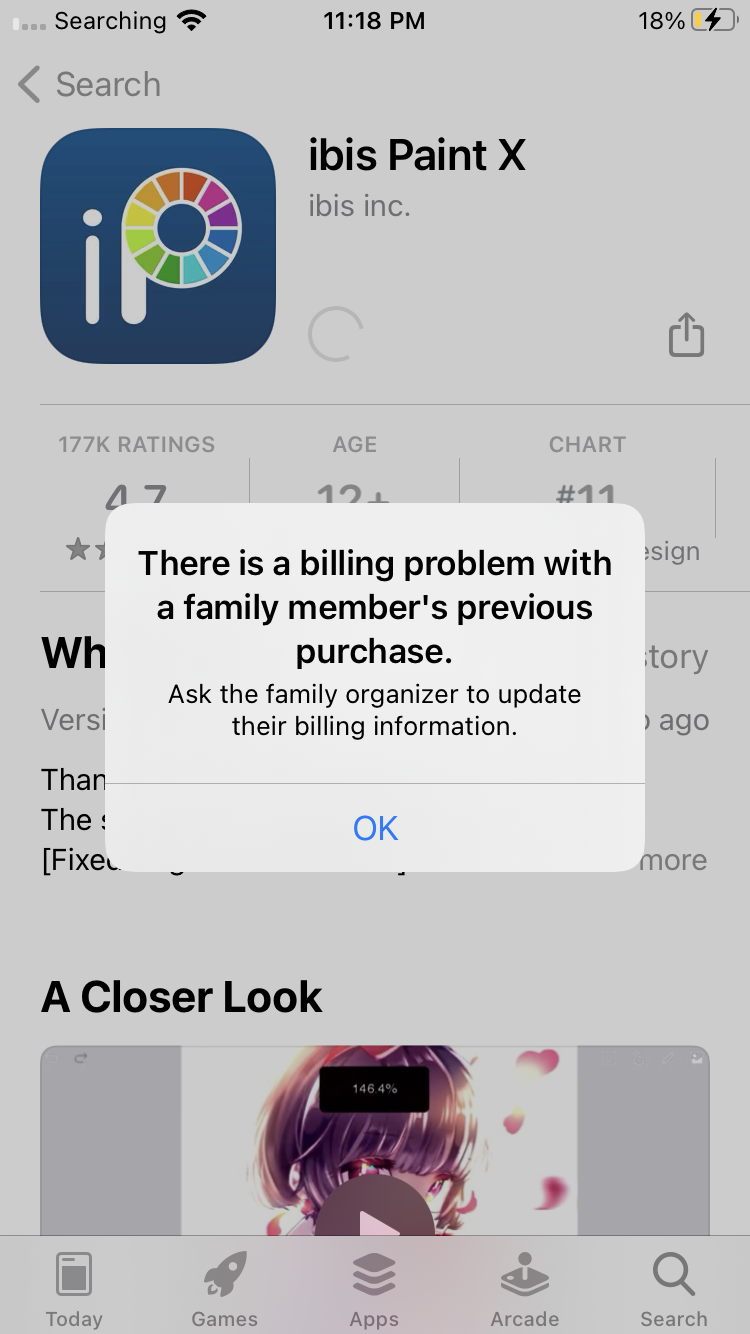Image resolution: width=750 pixels, height=1334 pixels.
Task: Share the ibis Paint X app
Action: tap(686, 334)
